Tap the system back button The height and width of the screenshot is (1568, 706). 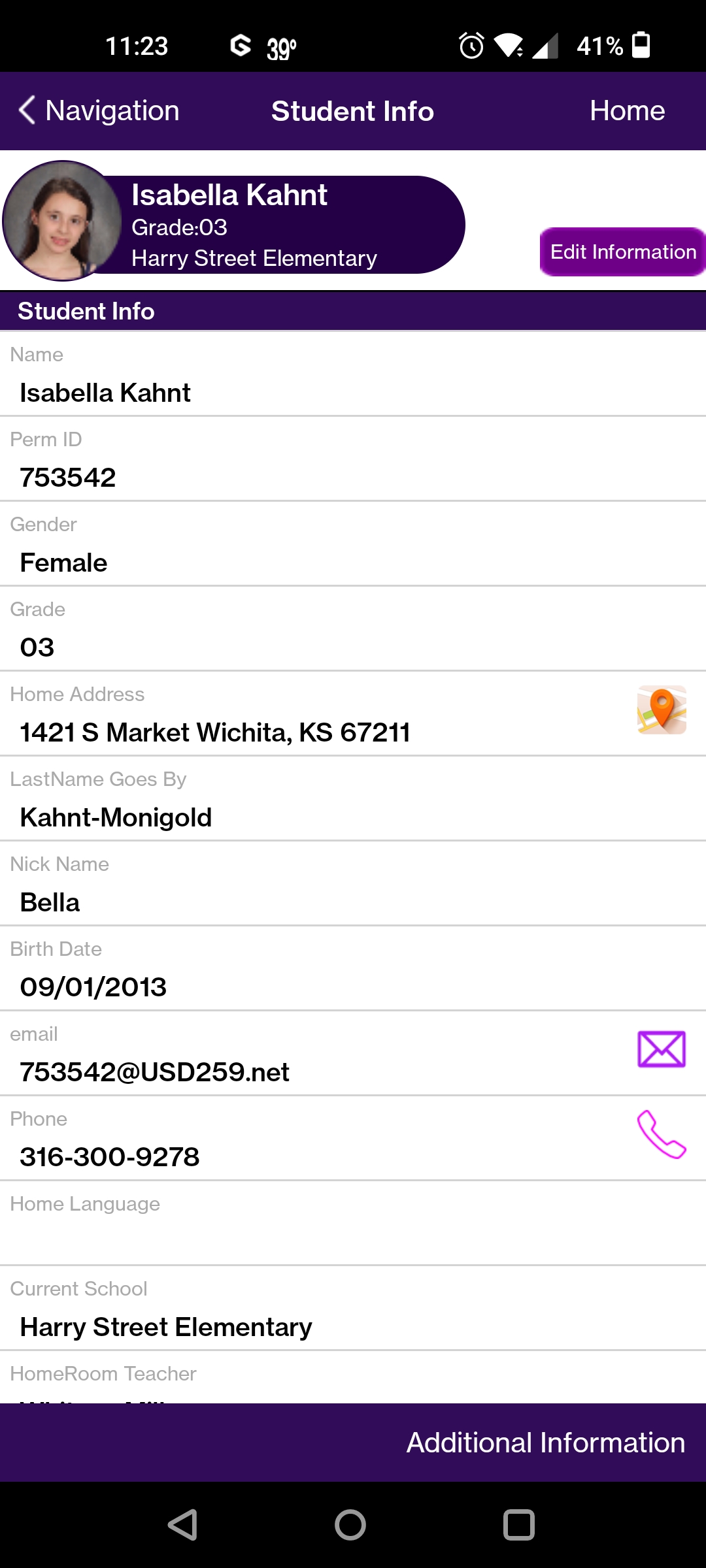pos(183,1525)
